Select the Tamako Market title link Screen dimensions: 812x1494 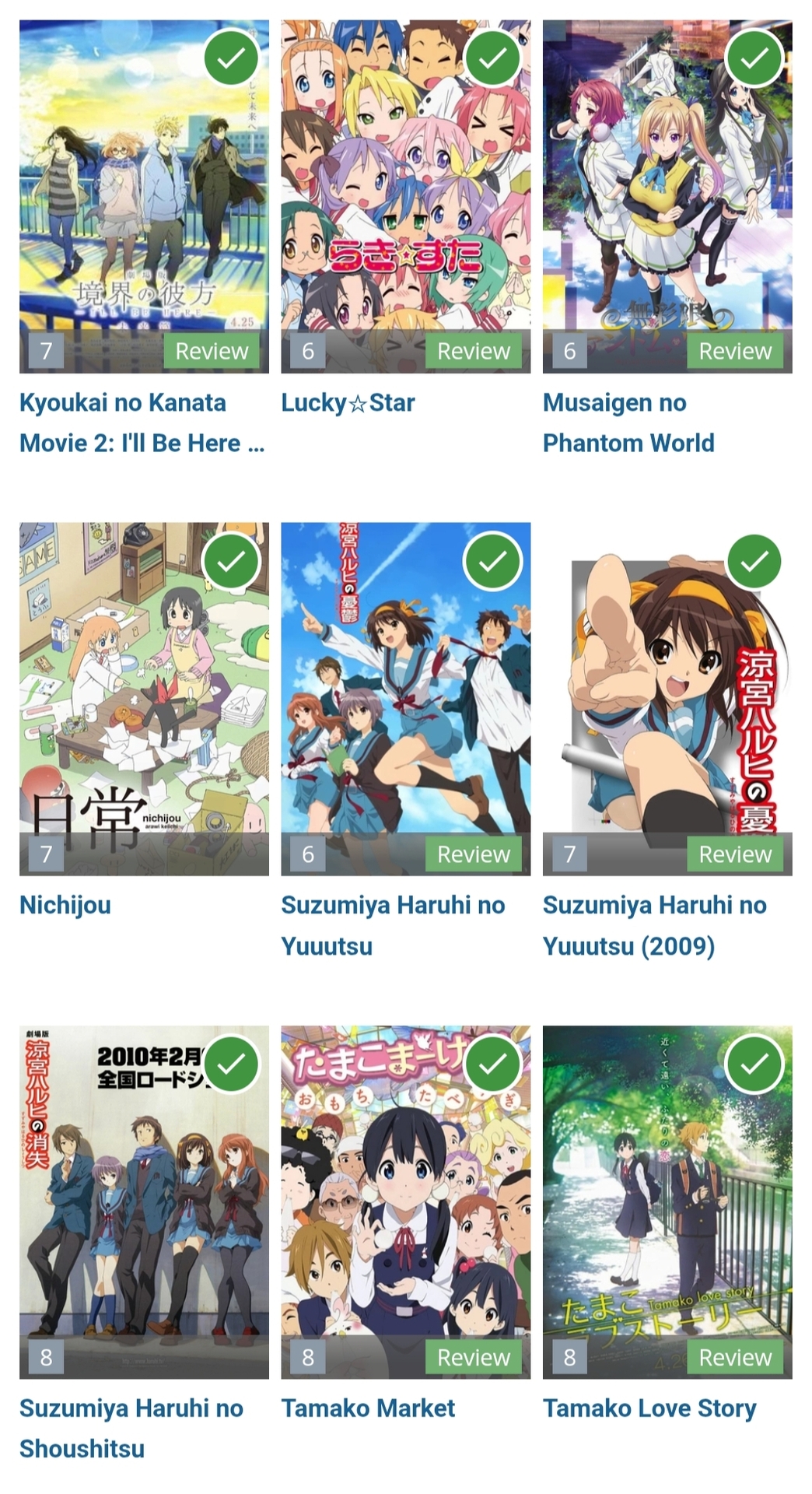tap(368, 1408)
